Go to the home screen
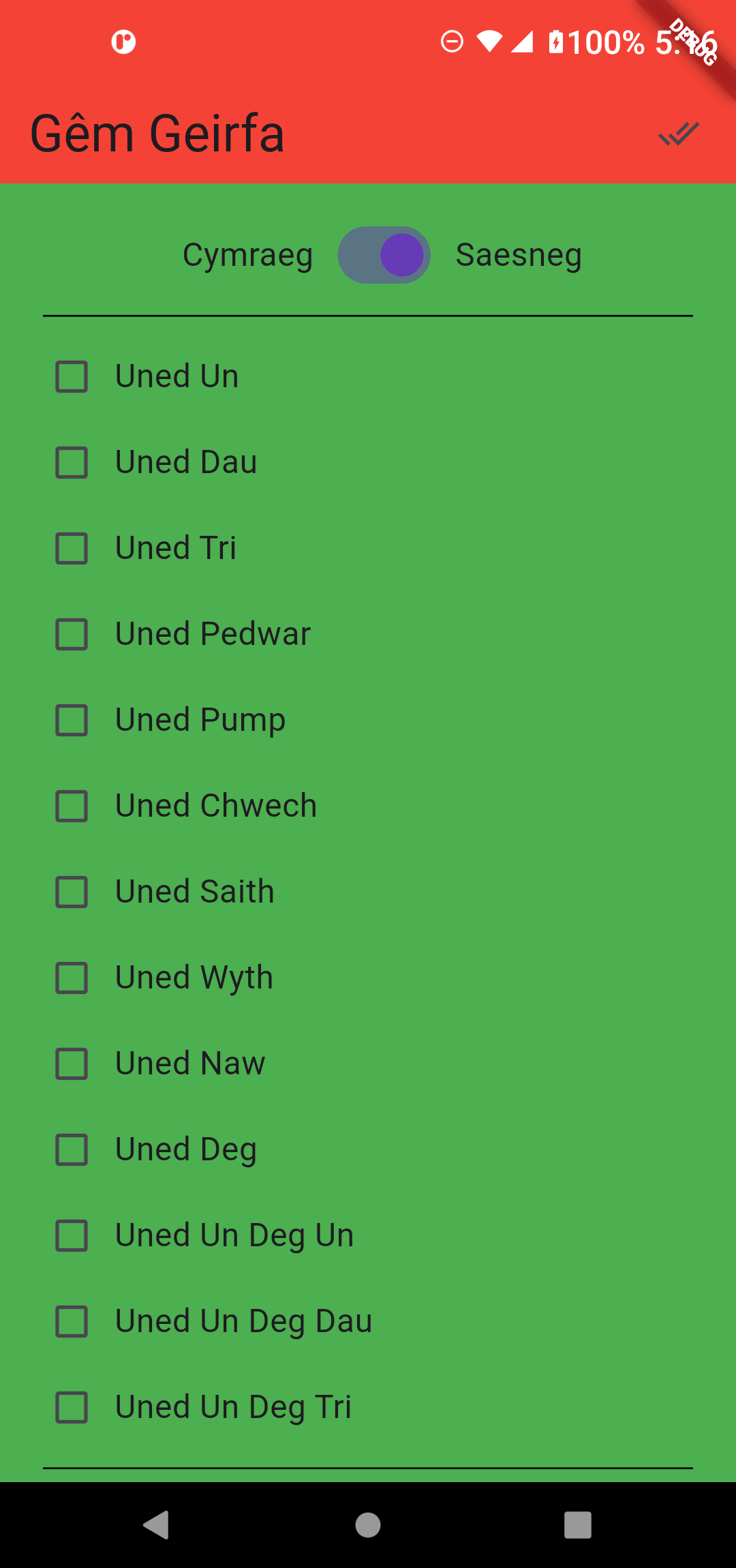 (x=368, y=1525)
